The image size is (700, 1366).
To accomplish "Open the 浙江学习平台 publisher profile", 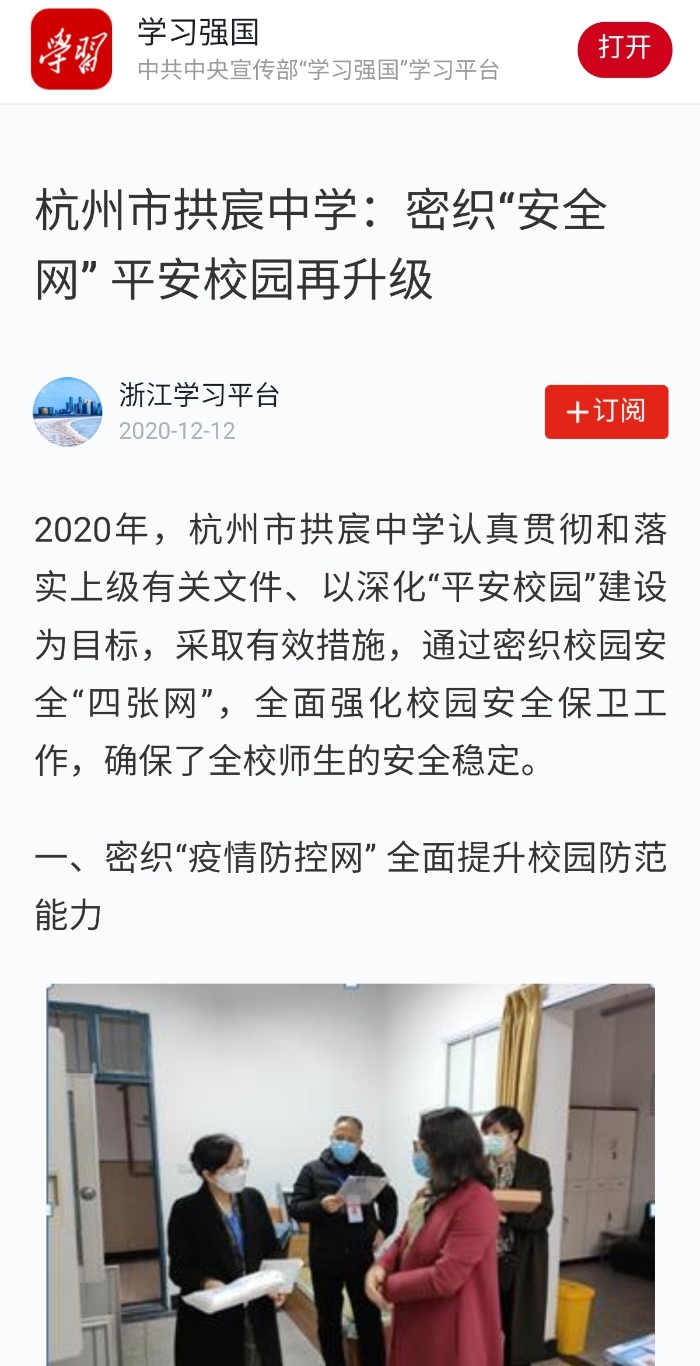I will (x=199, y=395).
